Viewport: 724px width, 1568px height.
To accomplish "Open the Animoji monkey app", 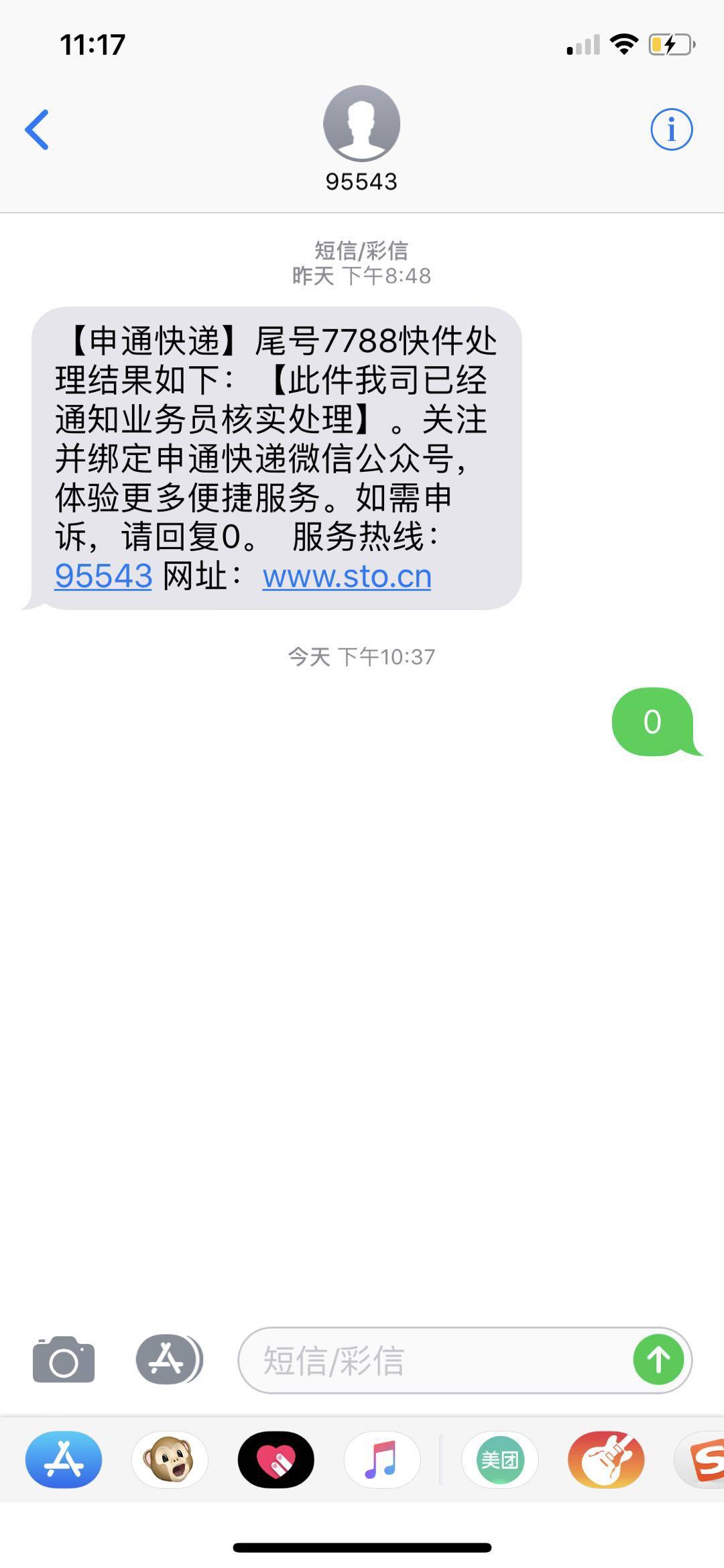I will (x=170, y=1459).
